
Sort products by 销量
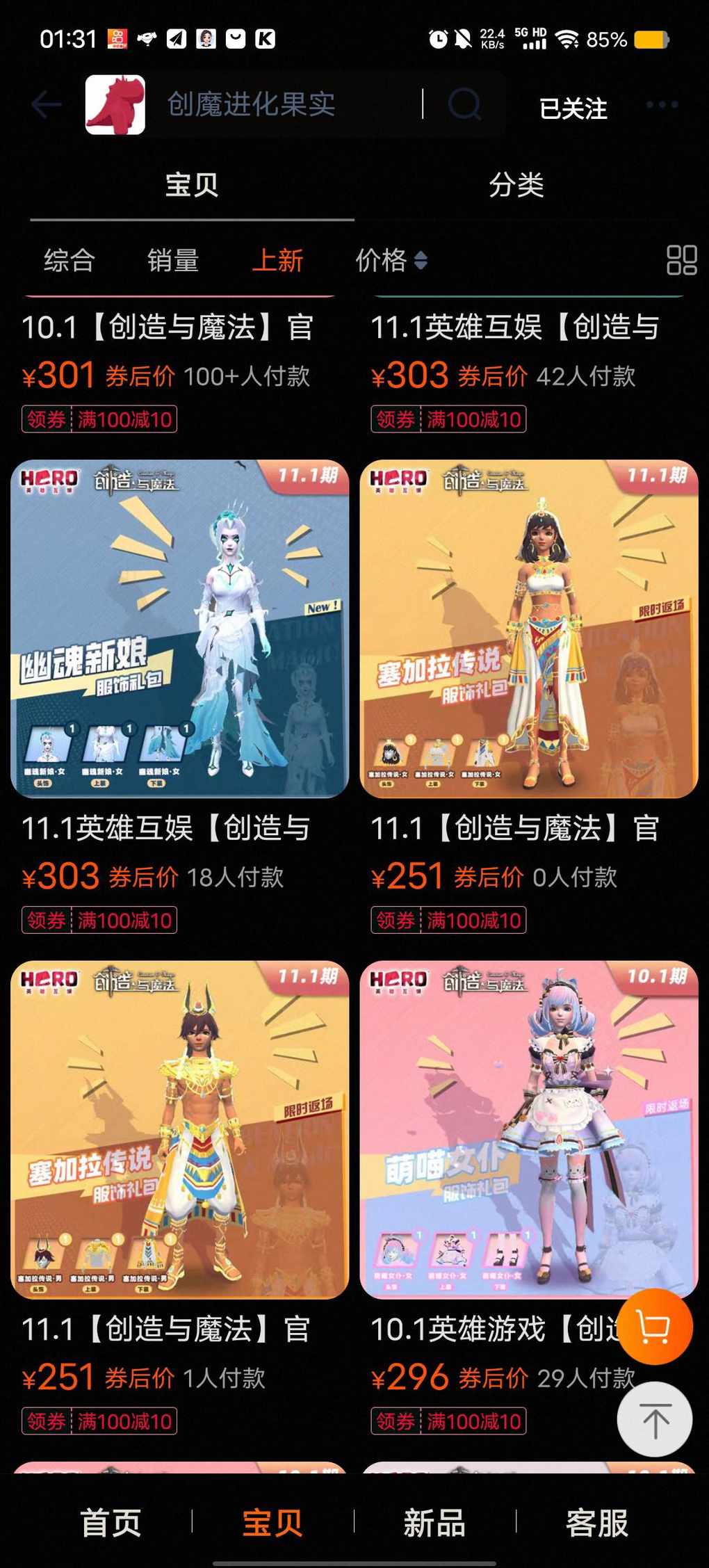tap(172, 261)
